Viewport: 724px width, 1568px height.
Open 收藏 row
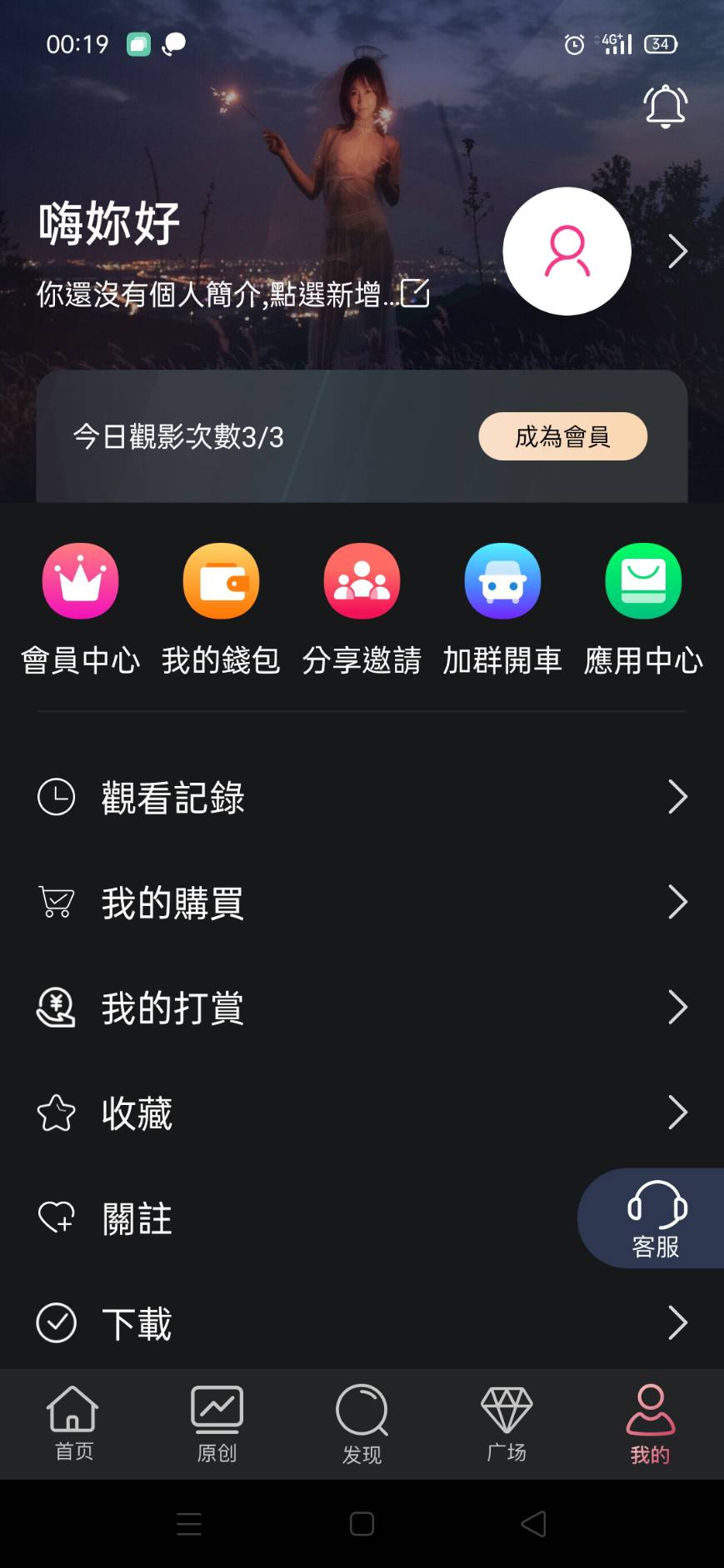[x=362, y=1113]
